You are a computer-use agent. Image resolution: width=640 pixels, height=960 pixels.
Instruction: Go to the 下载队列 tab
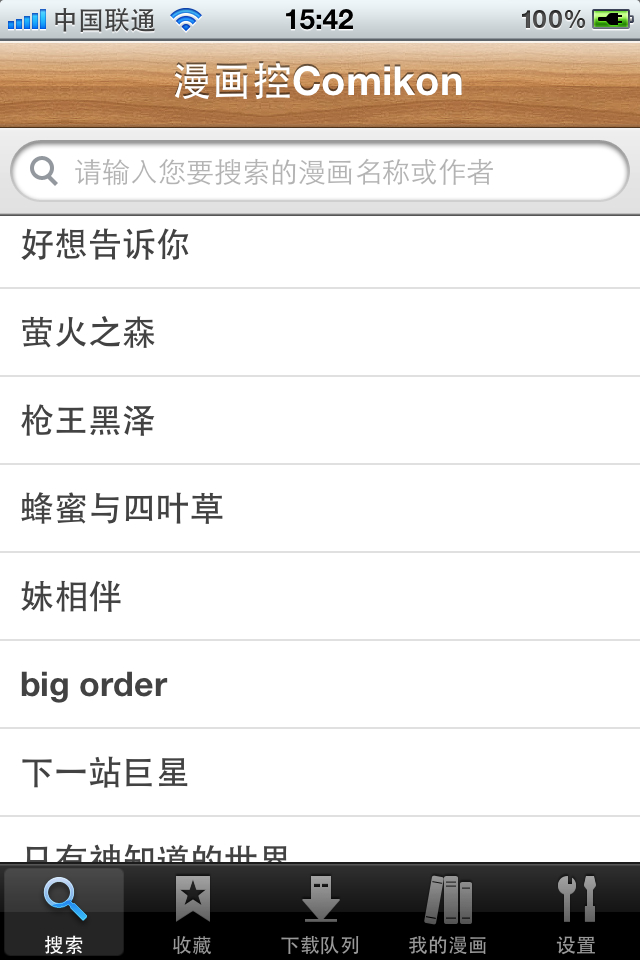[x=320, y=912]
